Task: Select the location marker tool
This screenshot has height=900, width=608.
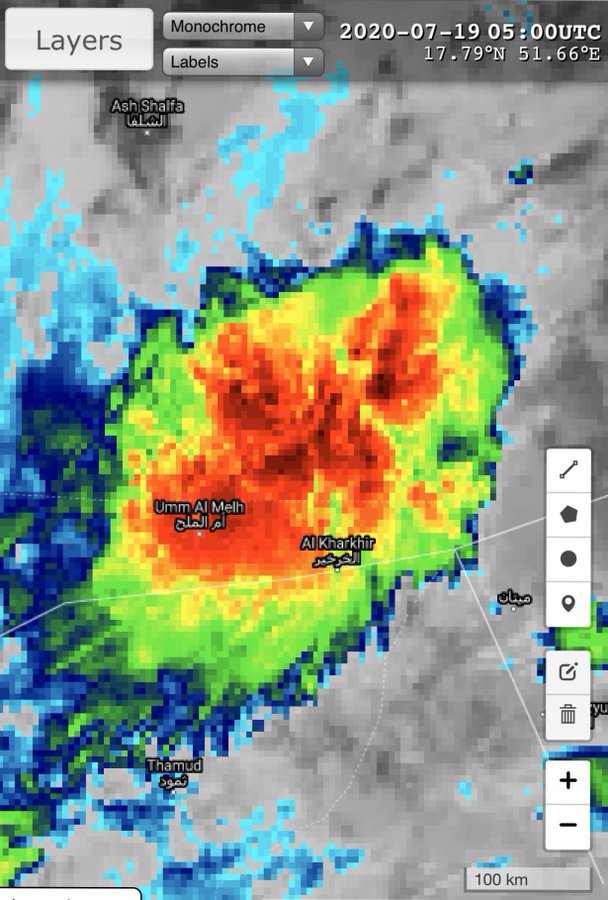Action: [x=568, y=604]
